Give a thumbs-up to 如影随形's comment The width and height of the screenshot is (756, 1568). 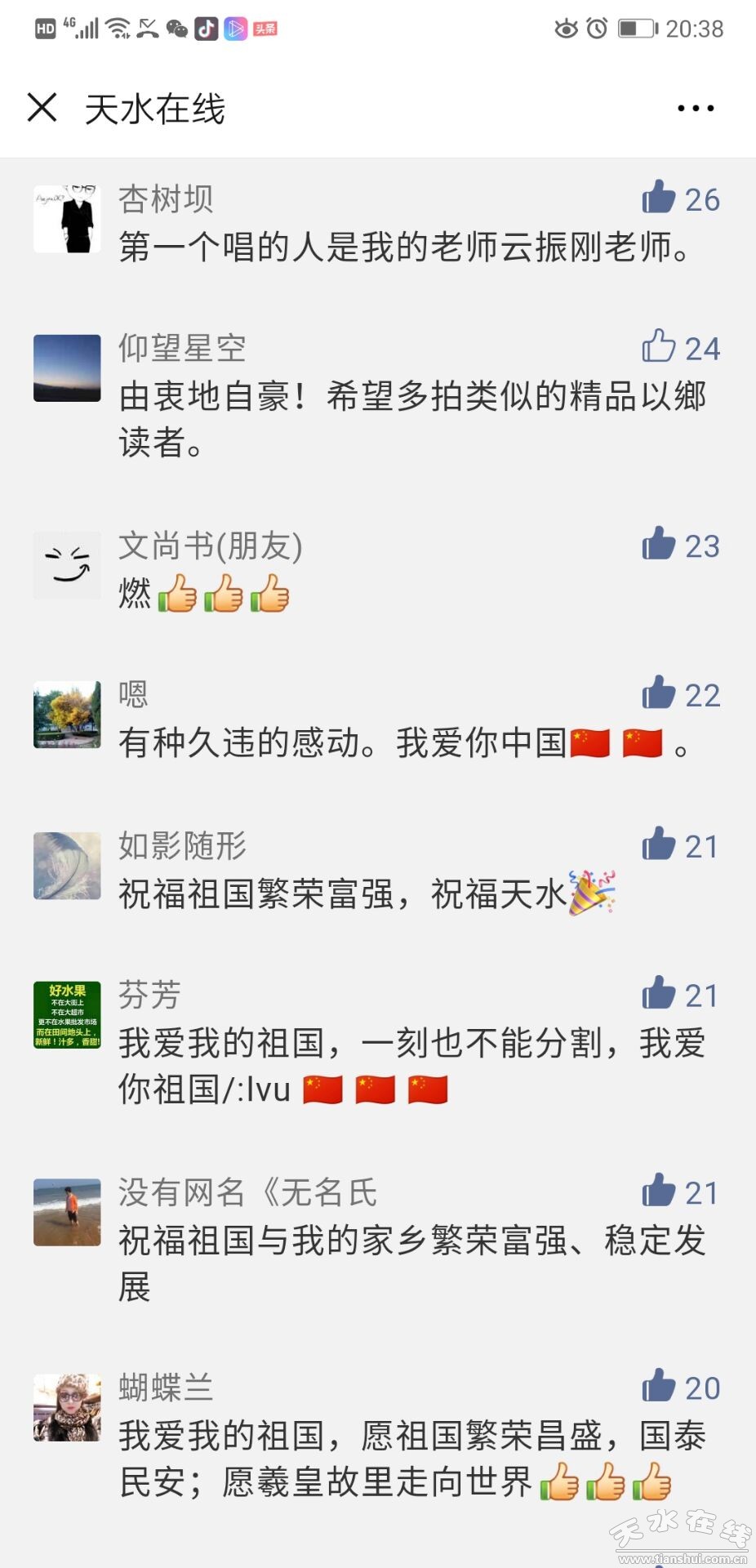pyautogui.click(x=659, y=844)
